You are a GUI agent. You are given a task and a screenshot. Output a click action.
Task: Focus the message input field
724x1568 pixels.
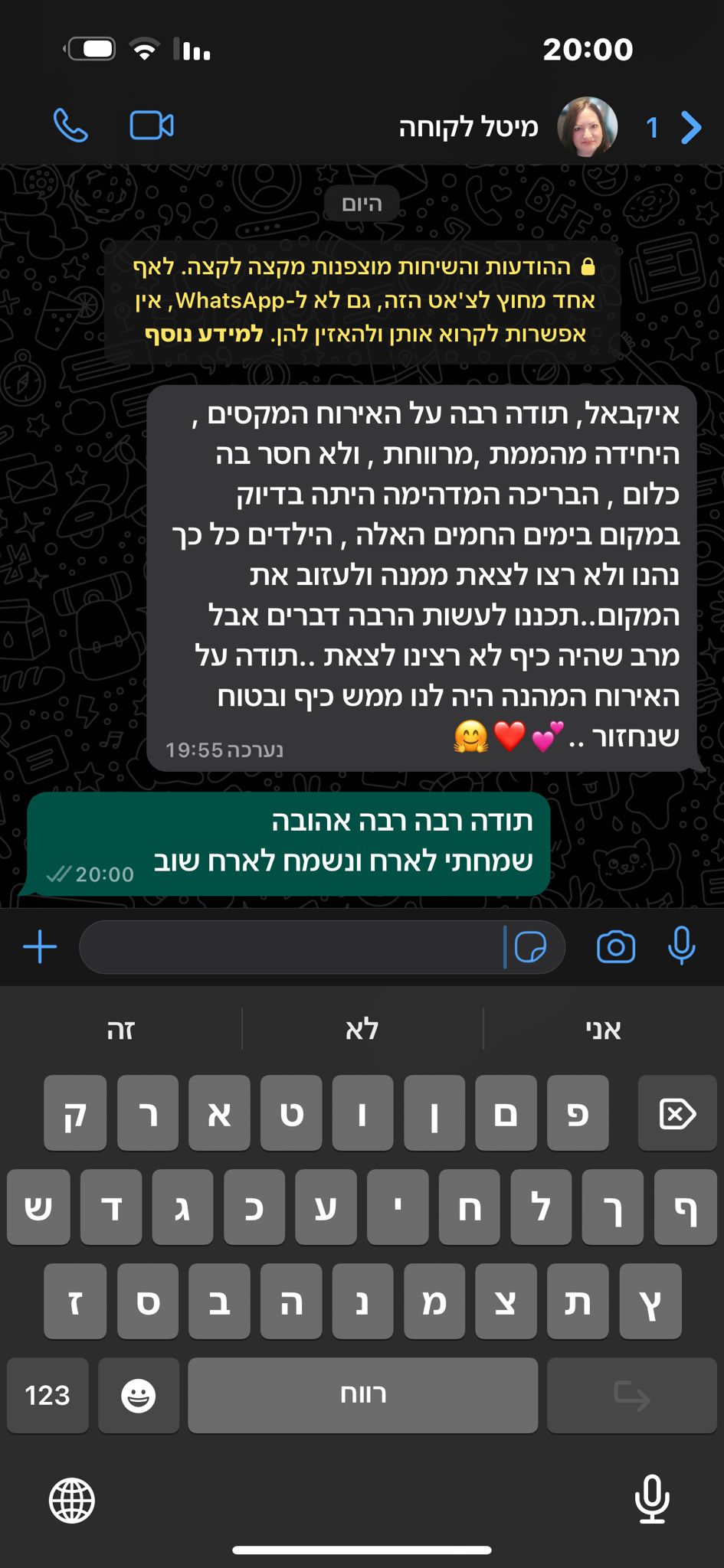pos(291,947)
